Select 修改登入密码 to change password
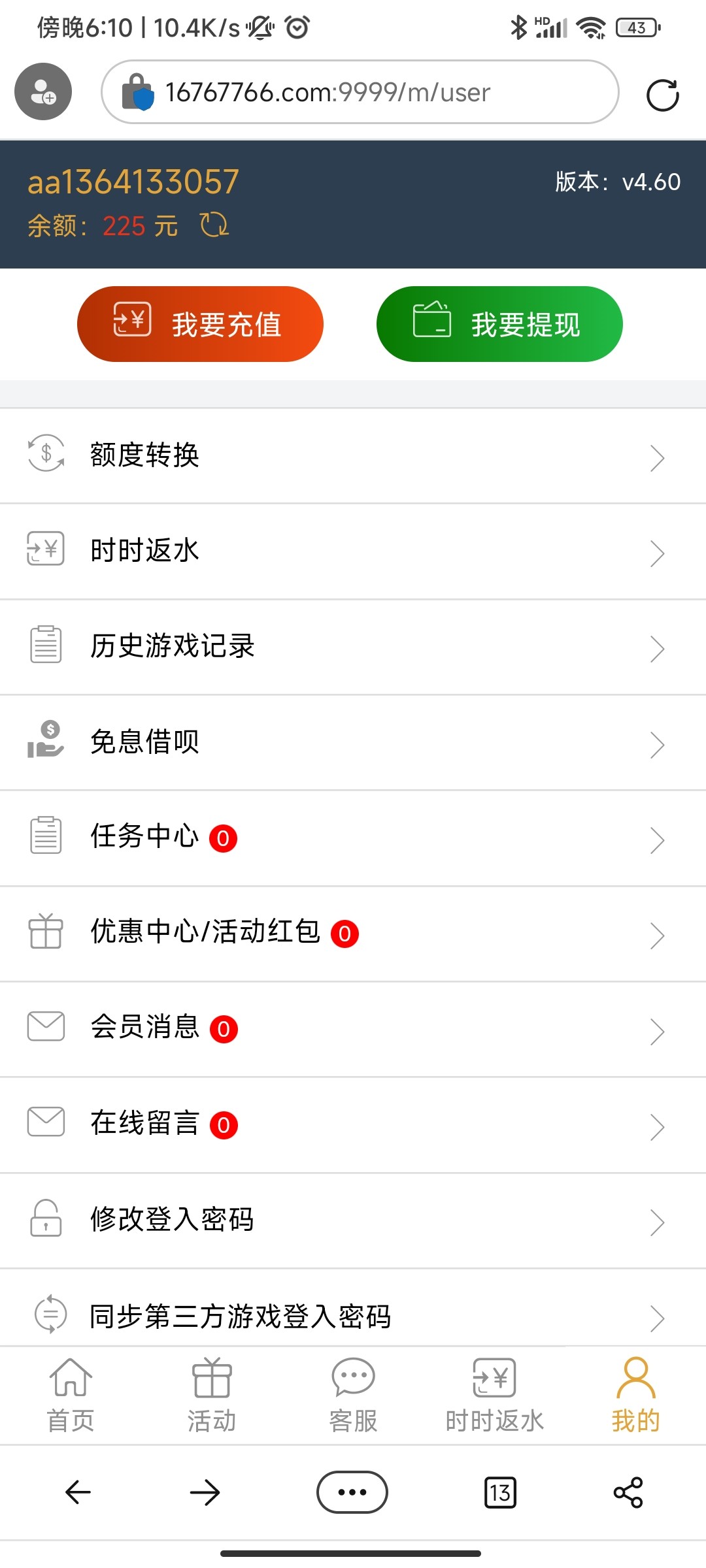This screenshot has width=706, height=1568. click(x=353, y=1220)
